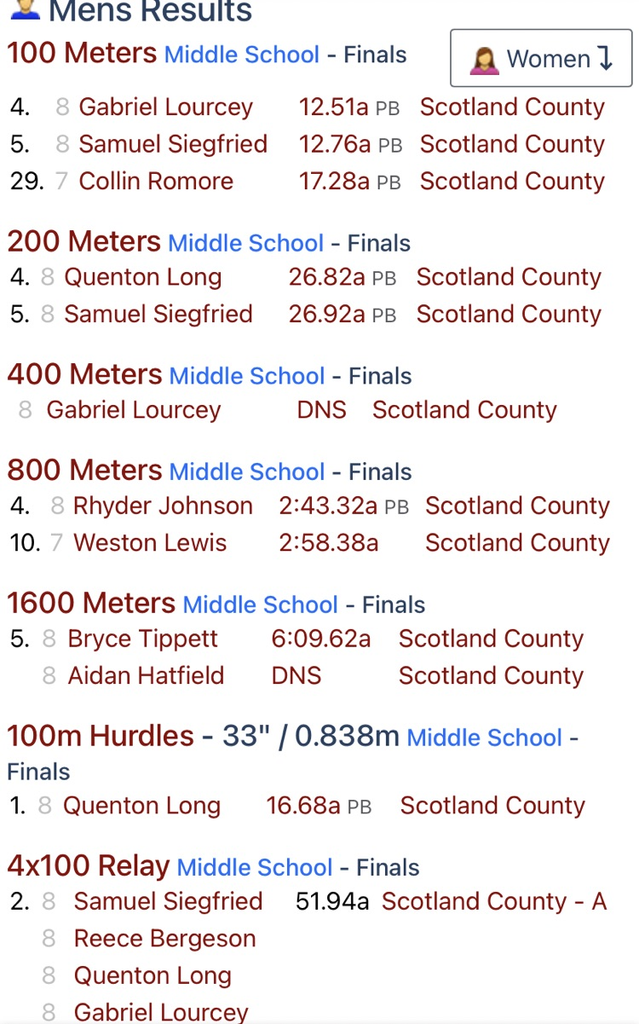Open Middle School division beside 800 Meters

(247, 472)
